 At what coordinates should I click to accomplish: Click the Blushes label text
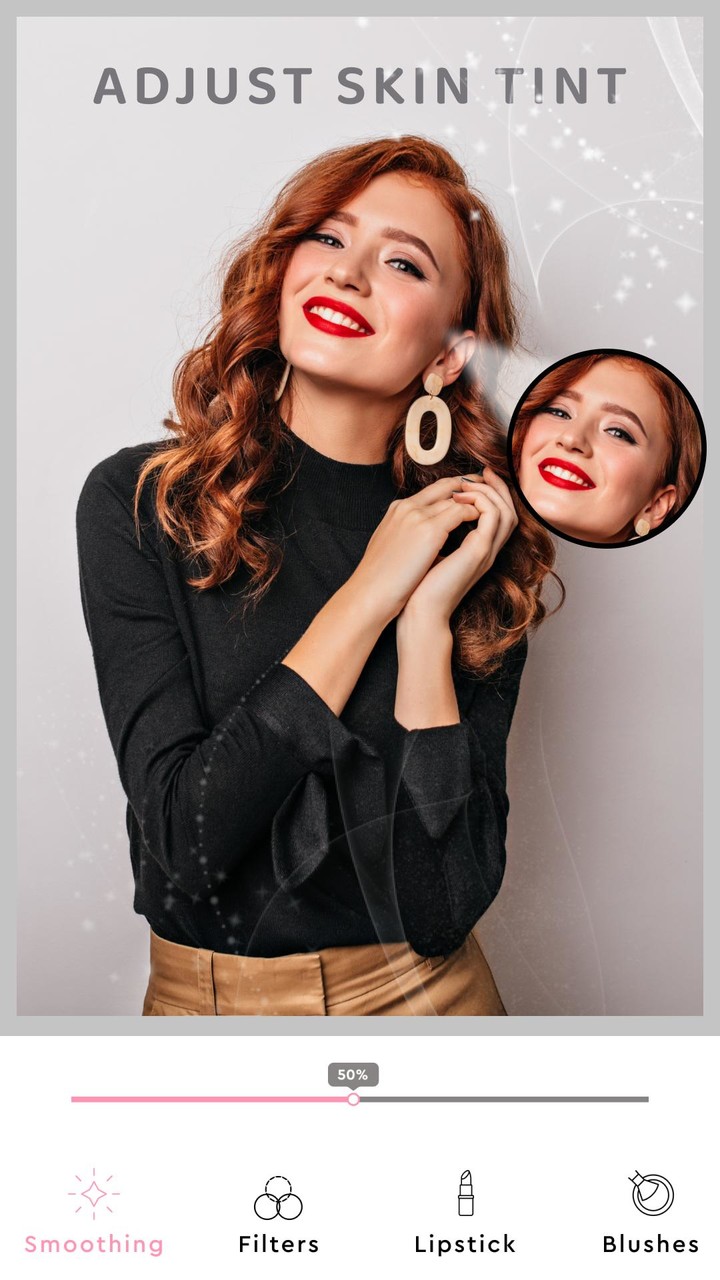(650, 1245)
